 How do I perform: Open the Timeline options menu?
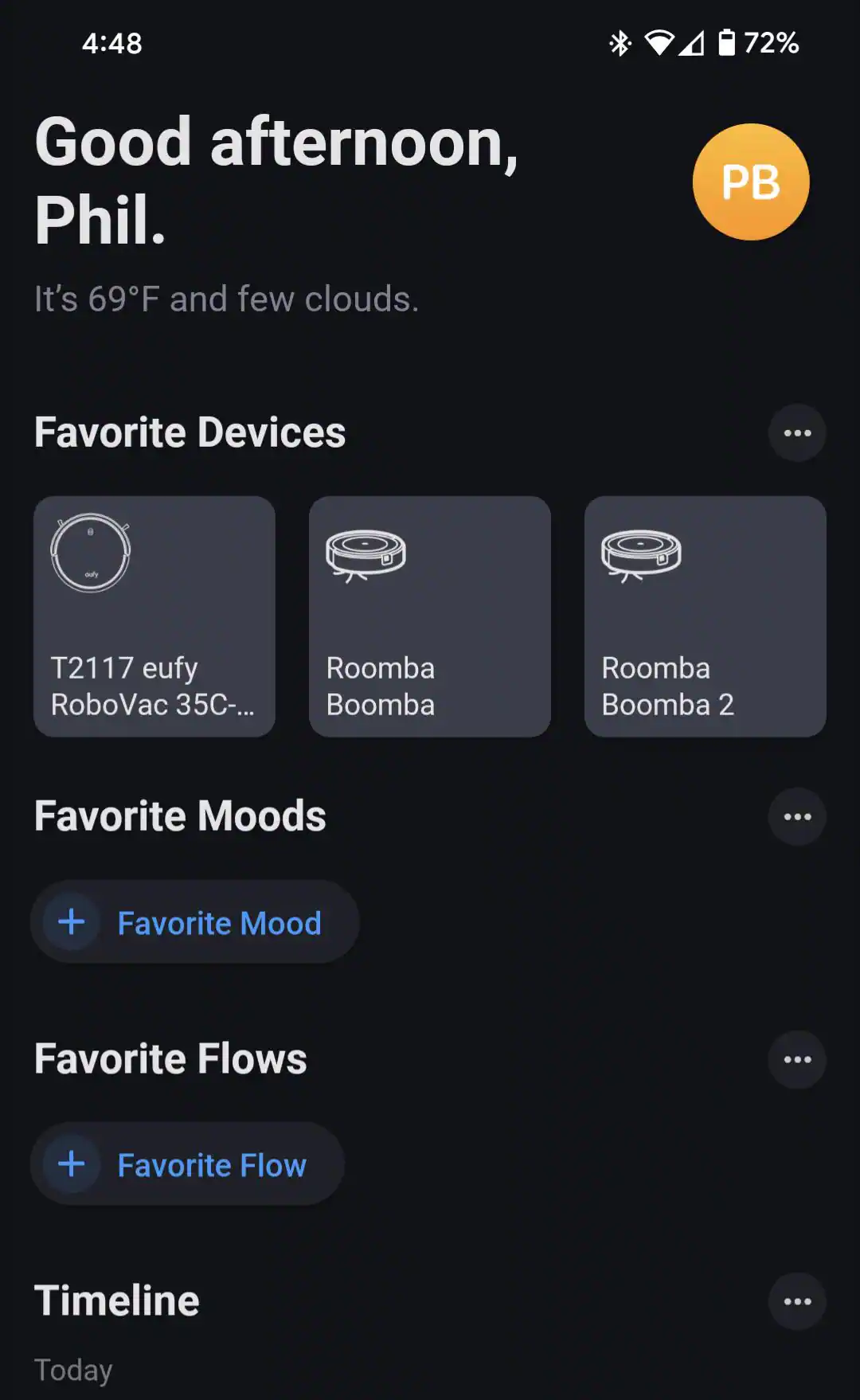(796, 1302)
